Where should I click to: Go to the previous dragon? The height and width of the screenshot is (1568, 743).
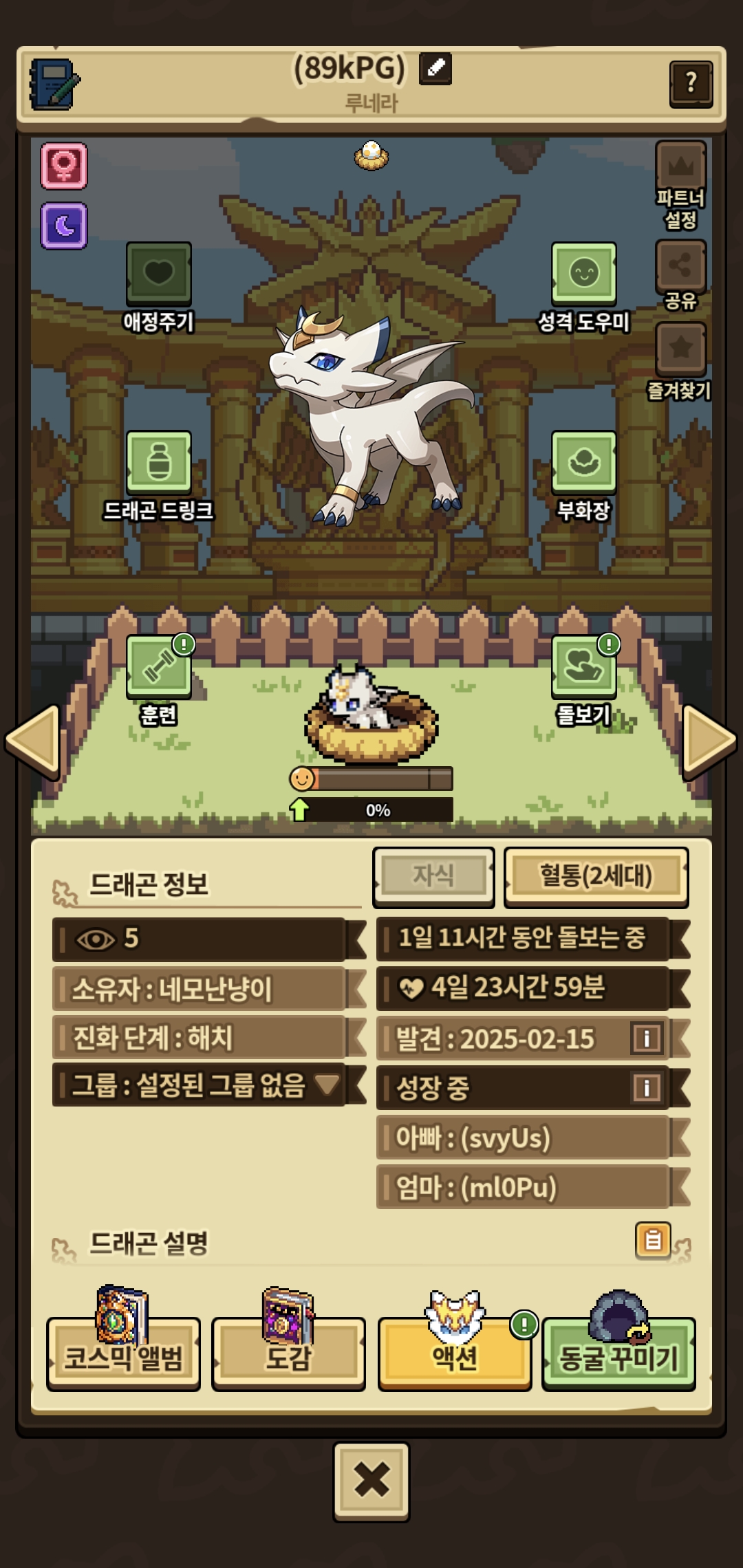coord(33,741)
